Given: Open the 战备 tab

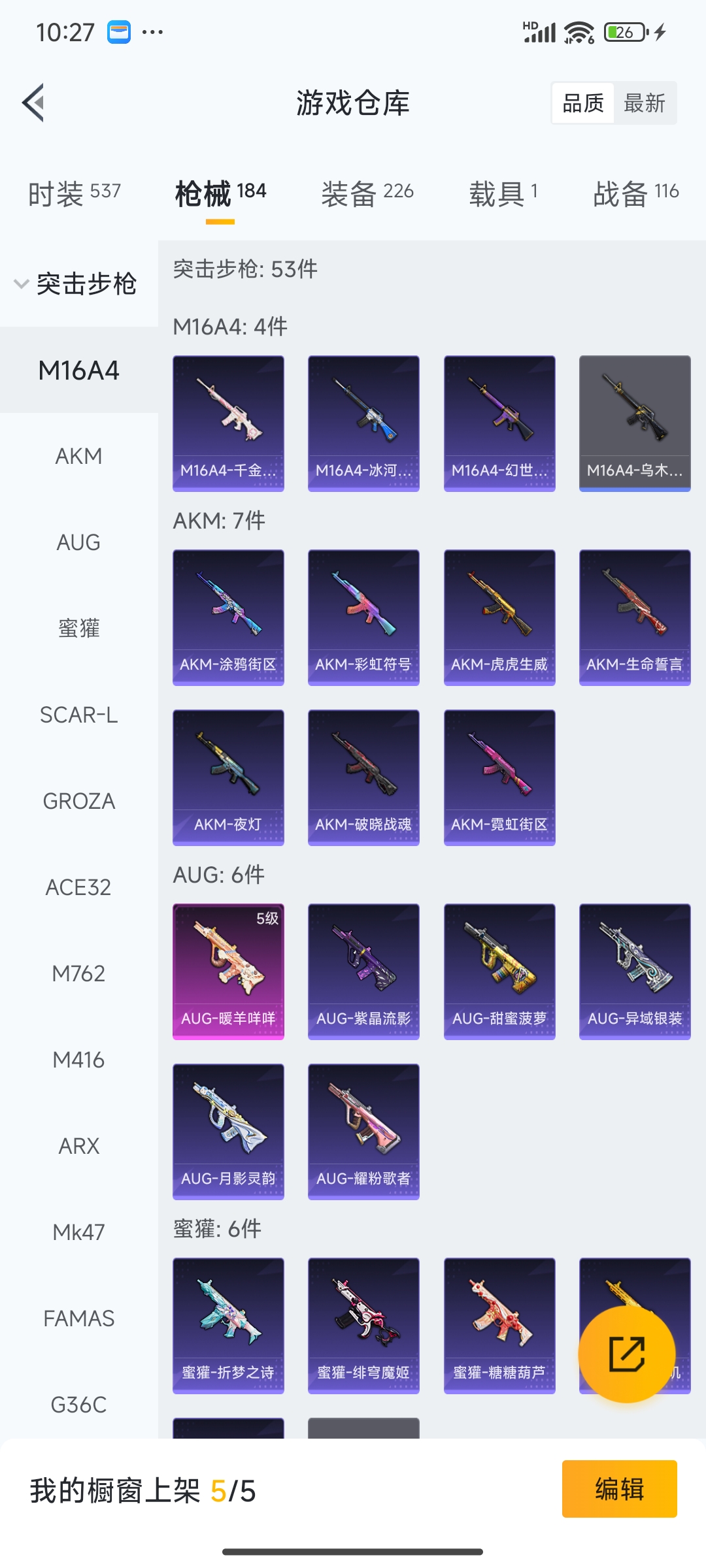Looking at the screenshot, I should 635,193.
